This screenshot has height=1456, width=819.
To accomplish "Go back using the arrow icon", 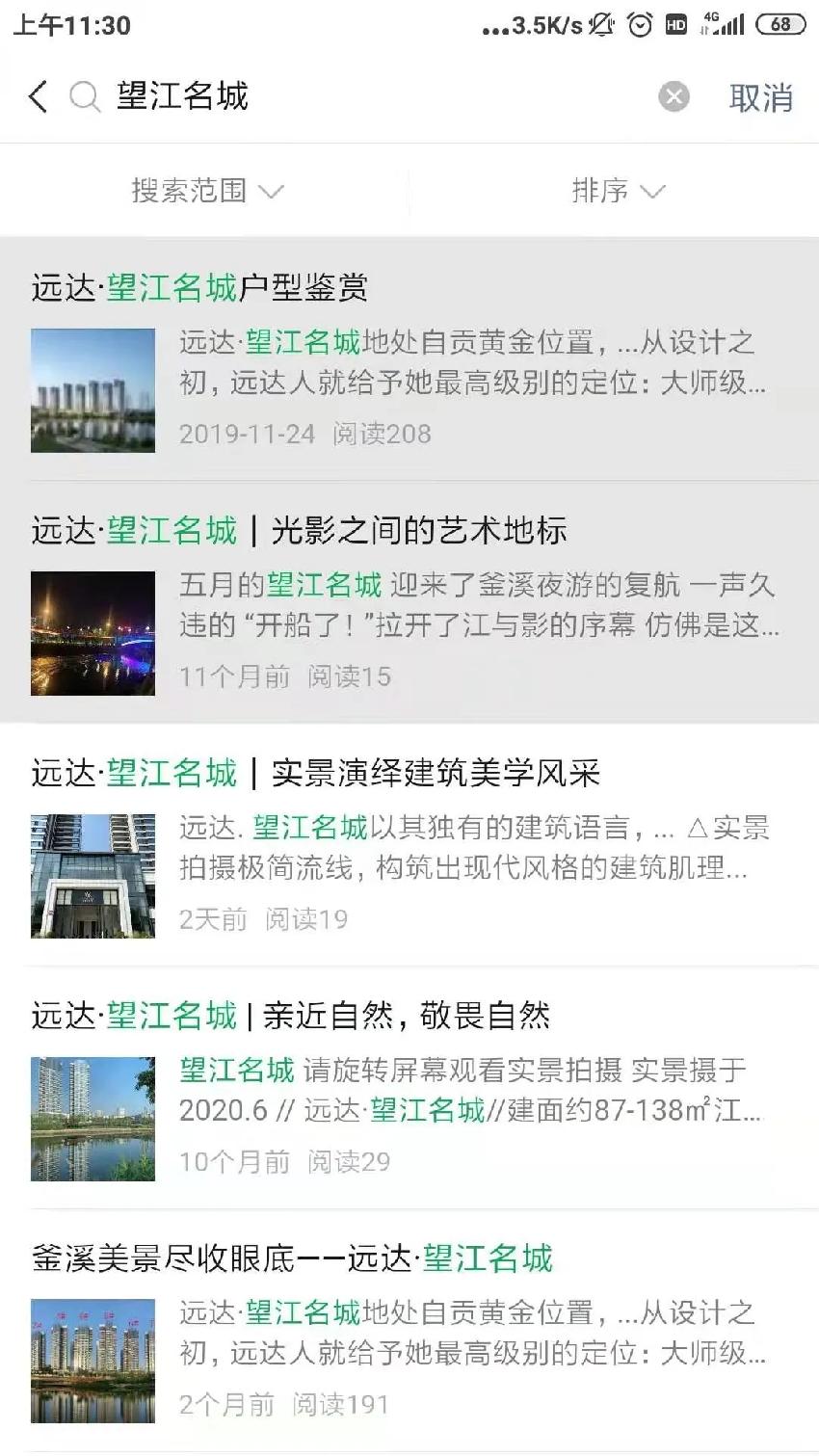I will pos(38,96).
